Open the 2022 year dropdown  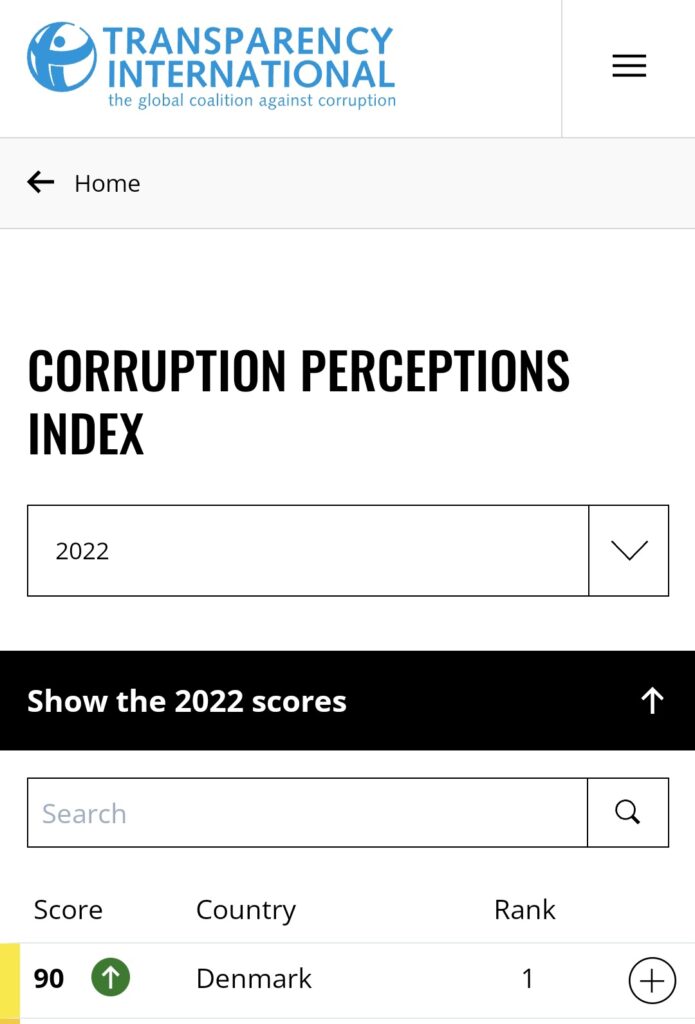click(628, 551)
